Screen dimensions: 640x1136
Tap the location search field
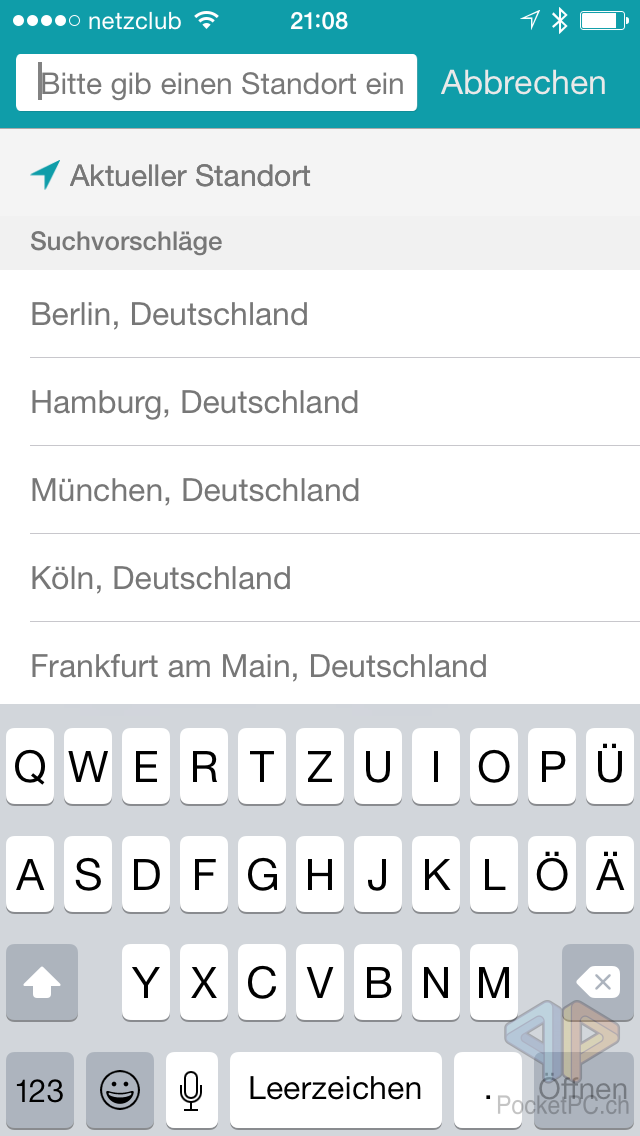tap(216, 83)
